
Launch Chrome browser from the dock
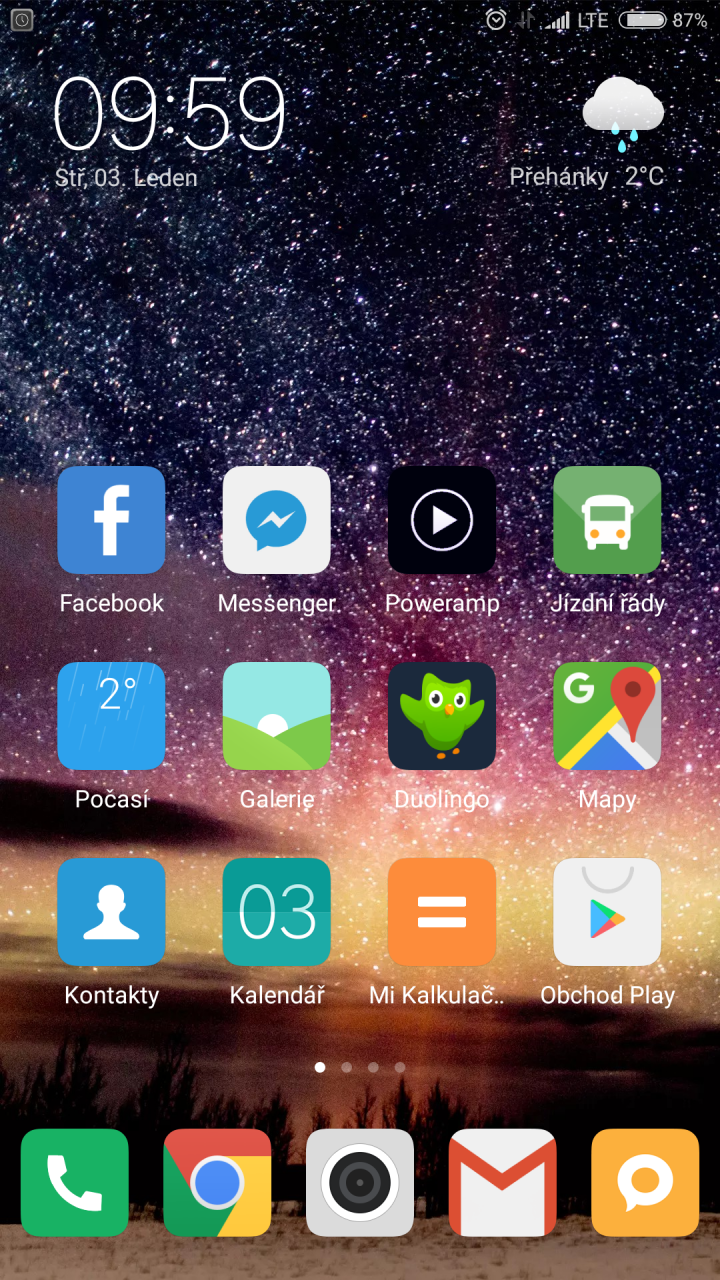(x=217, y=1183)
